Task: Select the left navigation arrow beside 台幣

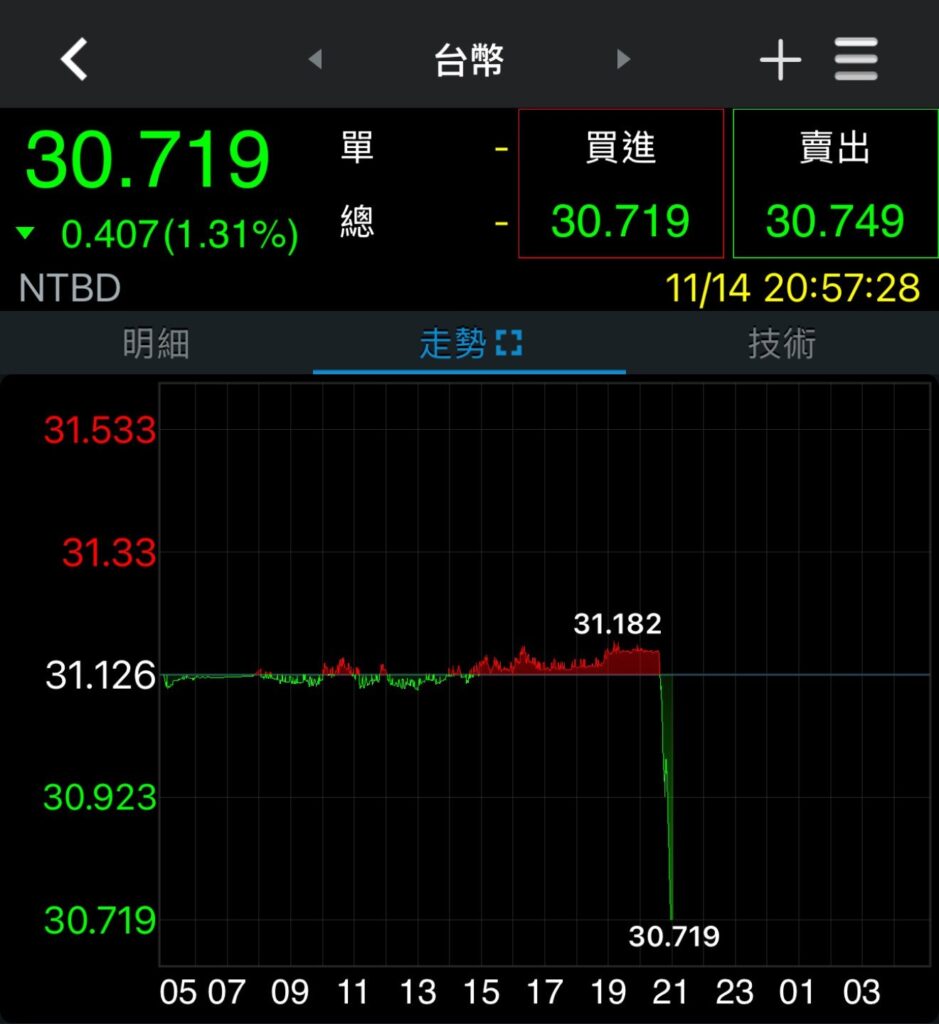Action: click(315, 59)
